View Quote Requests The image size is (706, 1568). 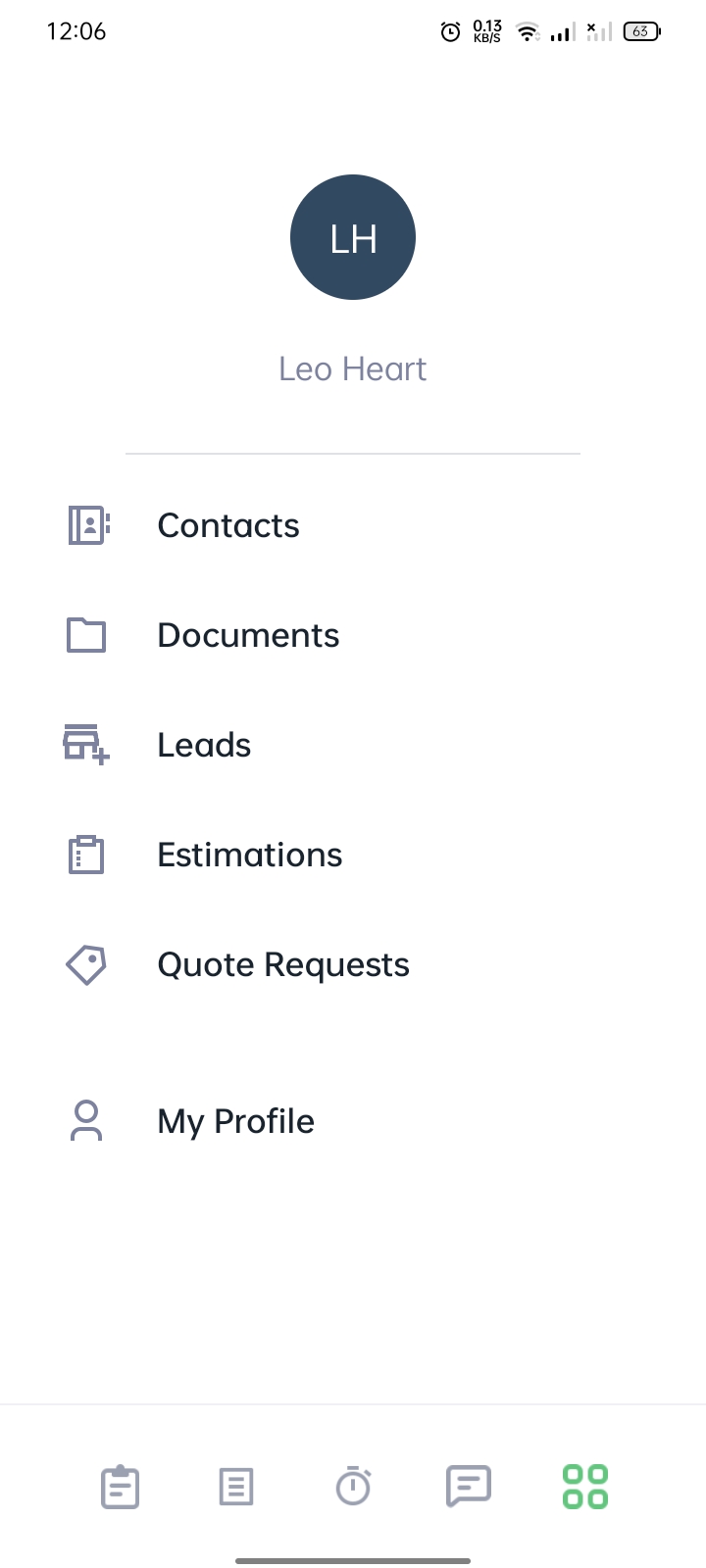coord(353,964)
